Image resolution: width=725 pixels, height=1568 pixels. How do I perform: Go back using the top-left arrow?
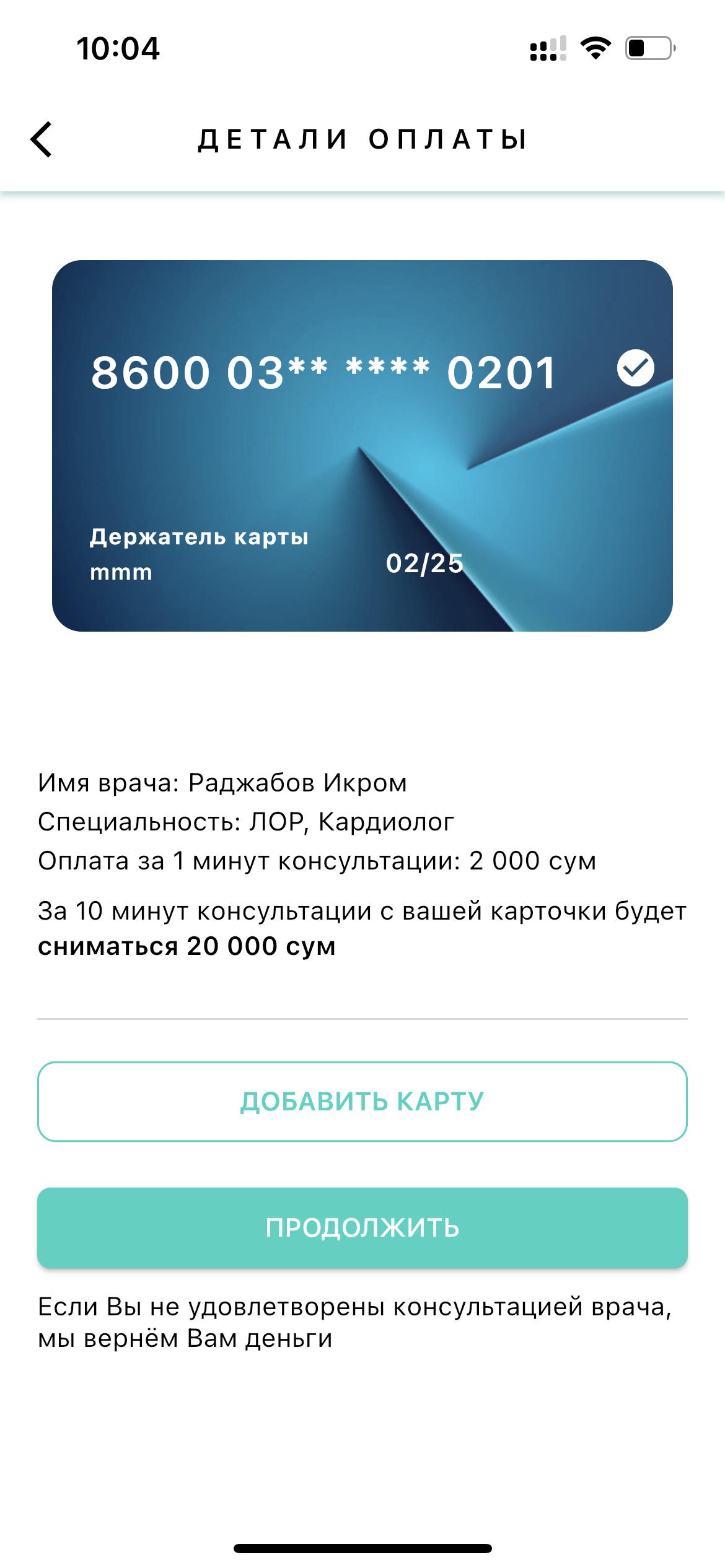point(42,139)
